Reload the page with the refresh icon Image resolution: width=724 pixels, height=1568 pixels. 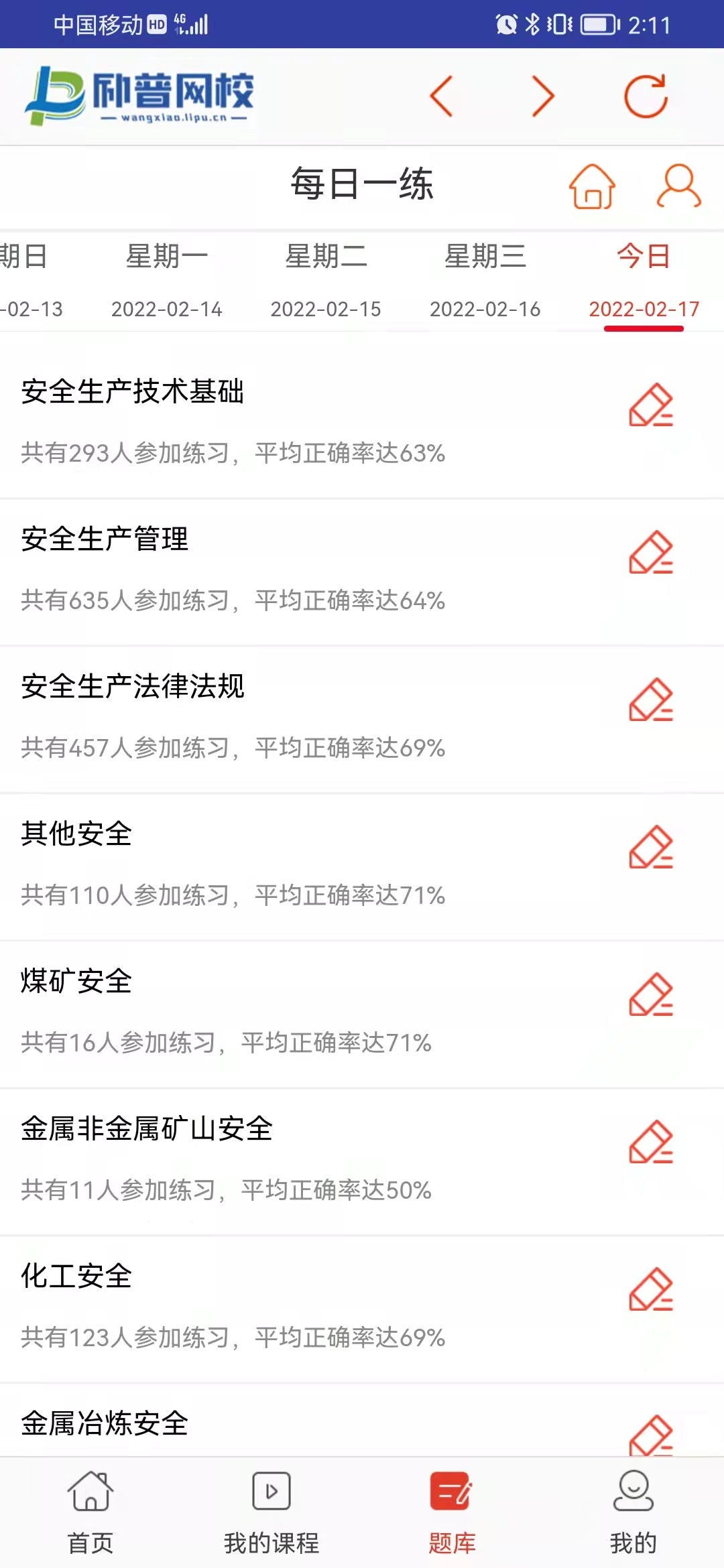(x=646, y=96)
